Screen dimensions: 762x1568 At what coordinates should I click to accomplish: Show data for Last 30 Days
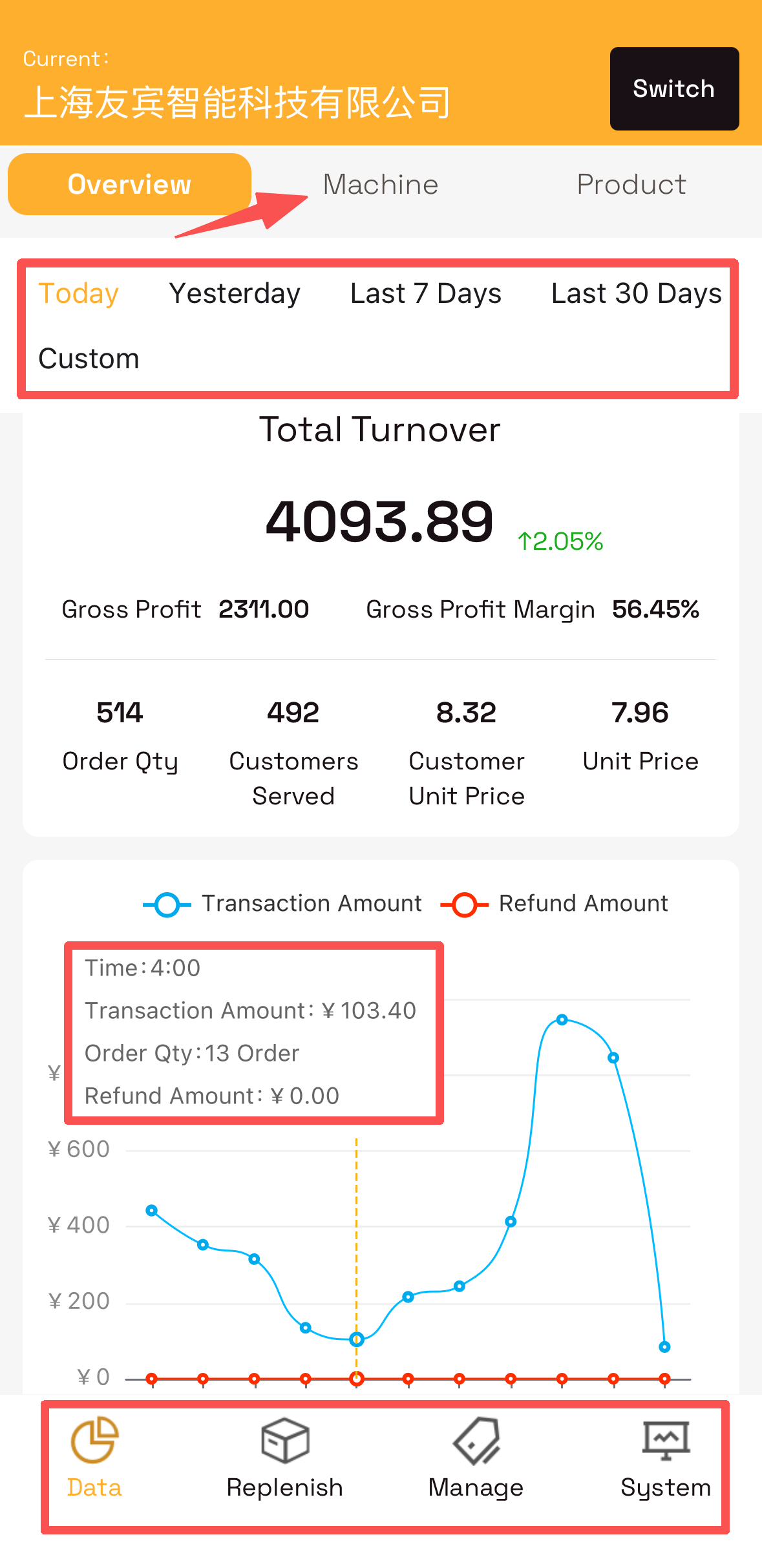(637, 293)
